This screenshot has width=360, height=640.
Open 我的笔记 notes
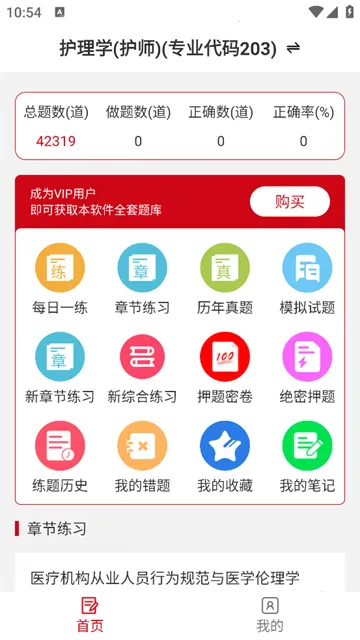307,457
